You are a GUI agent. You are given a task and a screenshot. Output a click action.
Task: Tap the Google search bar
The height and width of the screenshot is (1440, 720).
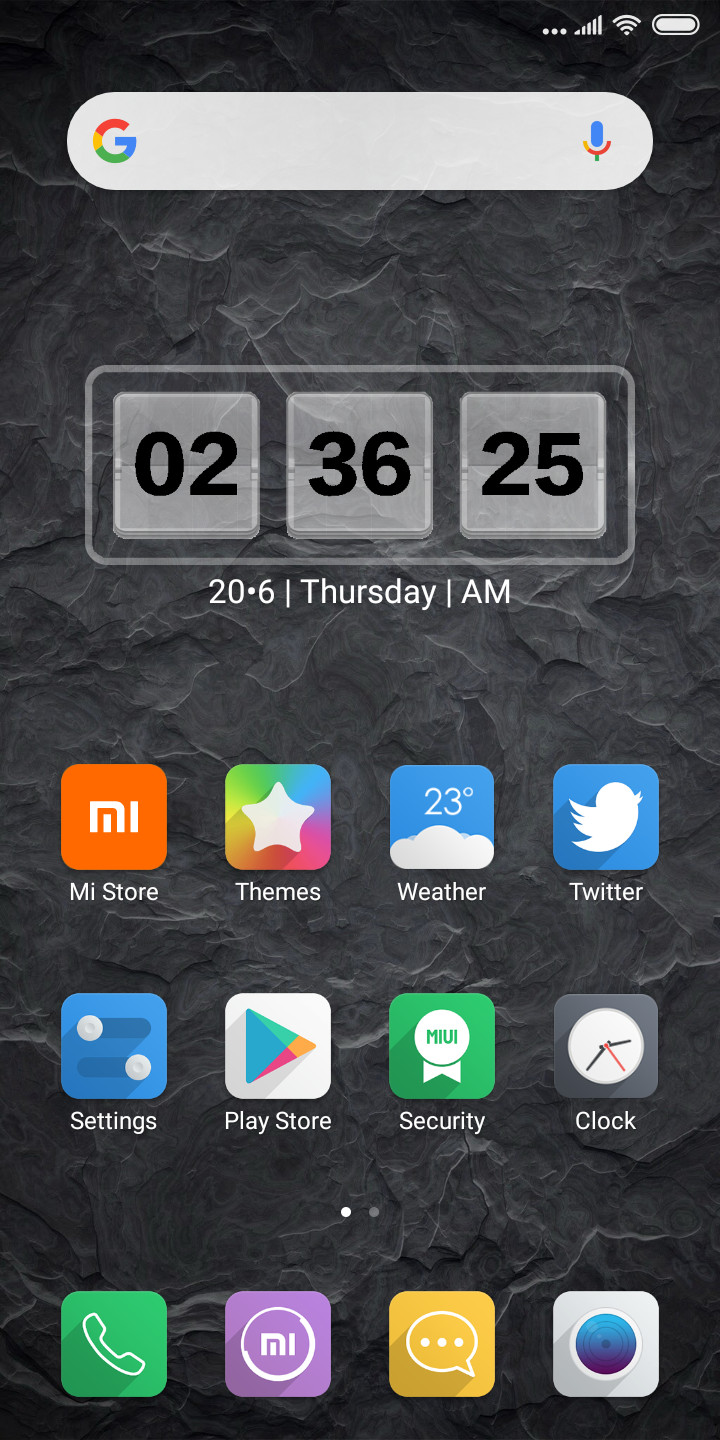360,141
